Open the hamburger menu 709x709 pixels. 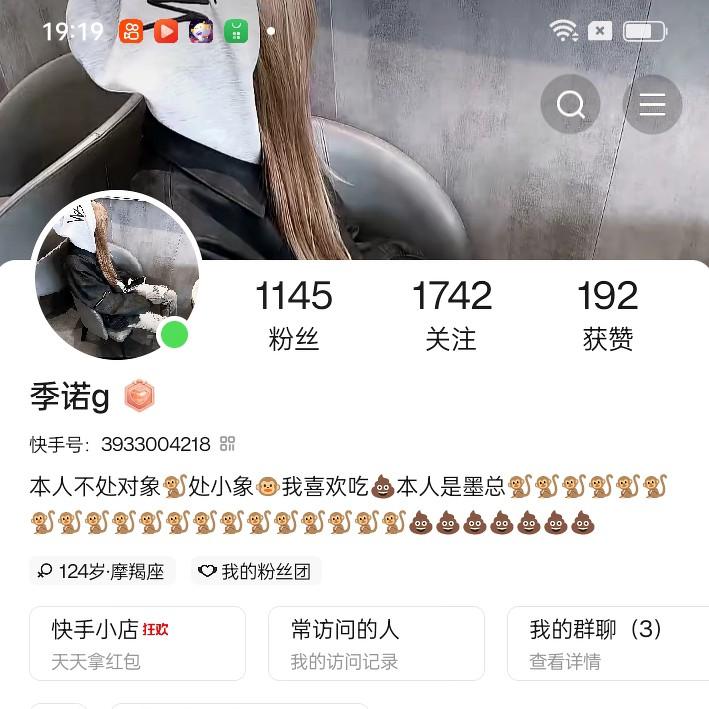pyautogui.click(x=652, y=104)
